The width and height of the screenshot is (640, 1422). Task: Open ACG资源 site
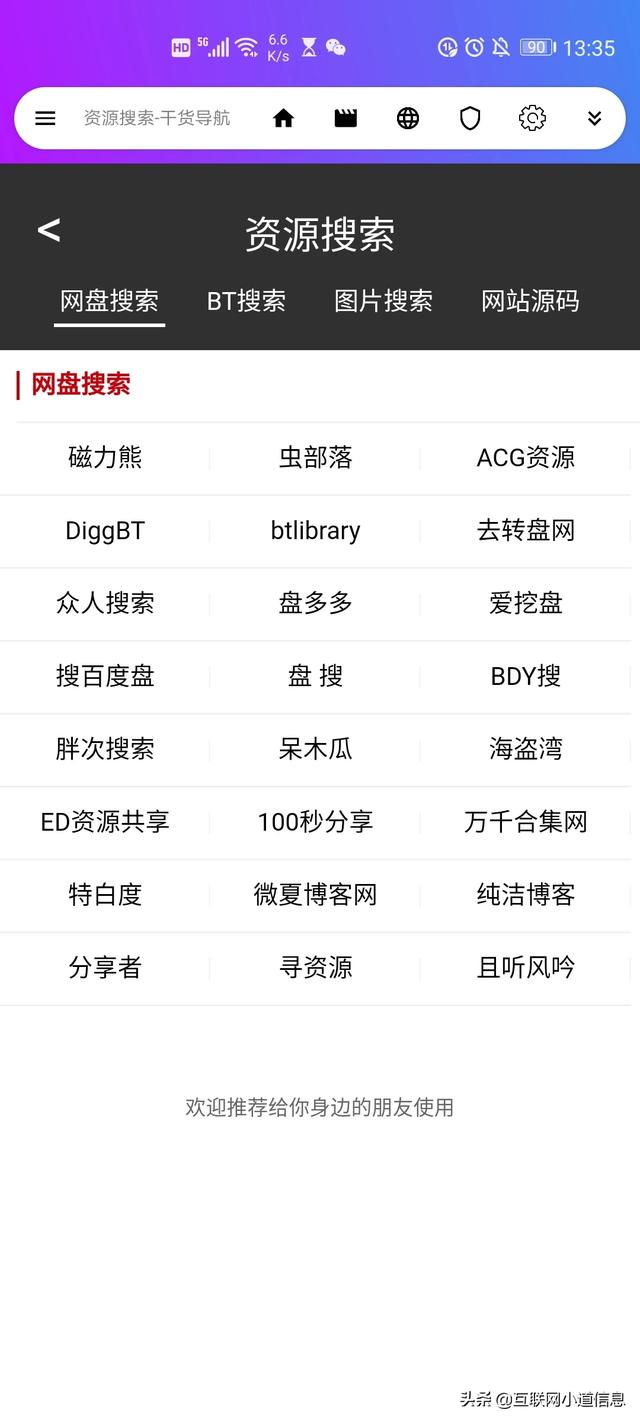point(526,458)
